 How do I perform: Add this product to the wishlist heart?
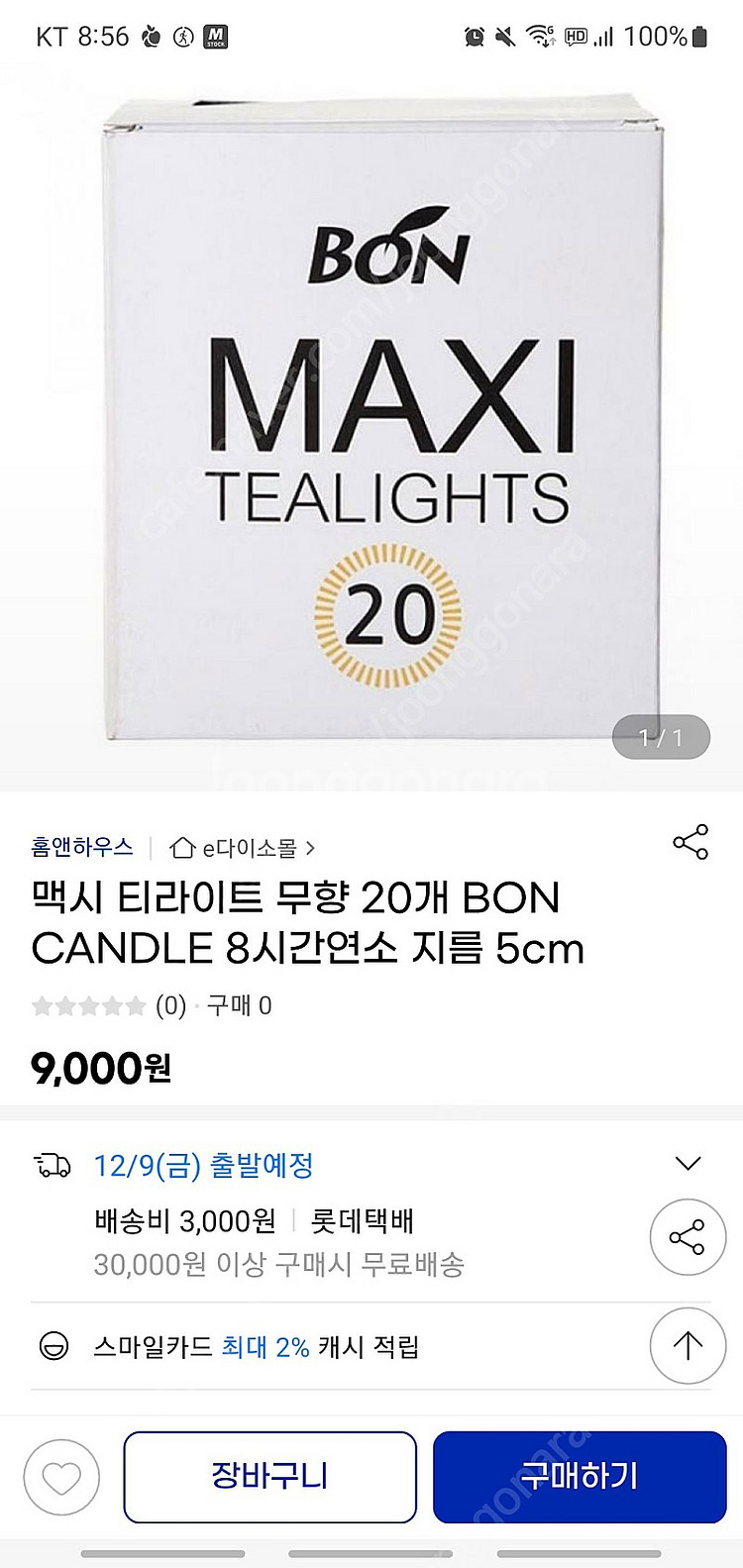click(x=61, y=1477)
